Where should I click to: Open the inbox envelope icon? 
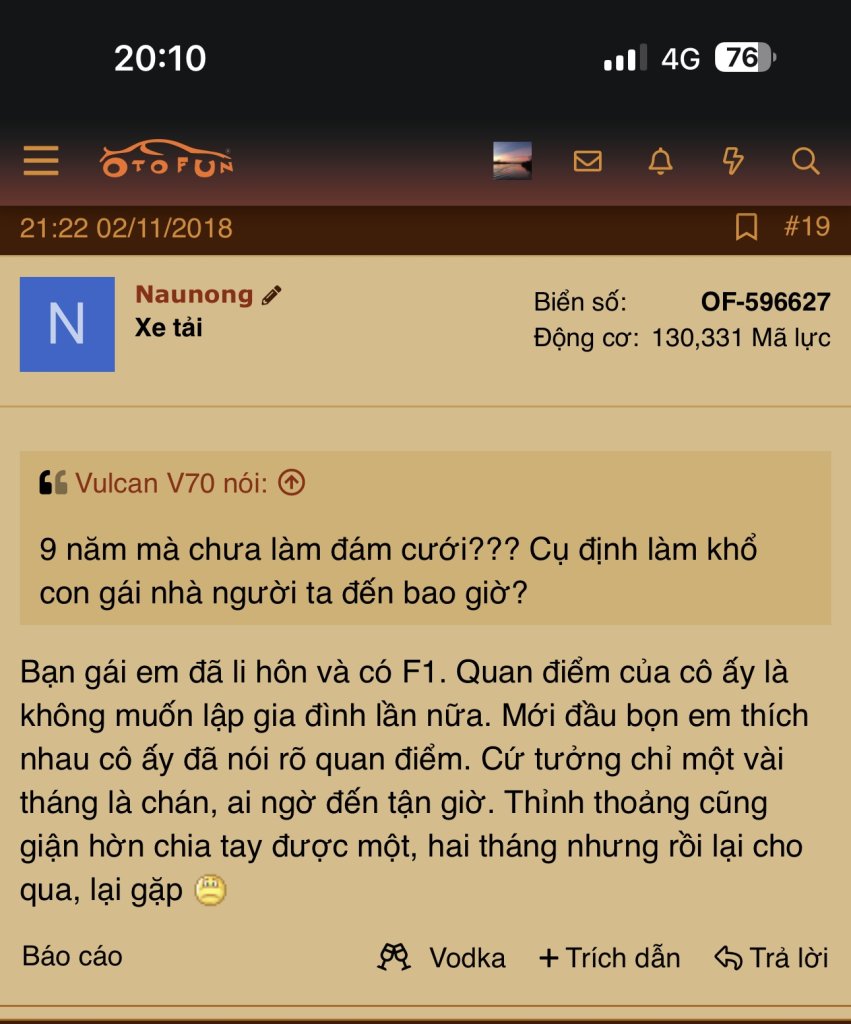pos(588,161)
